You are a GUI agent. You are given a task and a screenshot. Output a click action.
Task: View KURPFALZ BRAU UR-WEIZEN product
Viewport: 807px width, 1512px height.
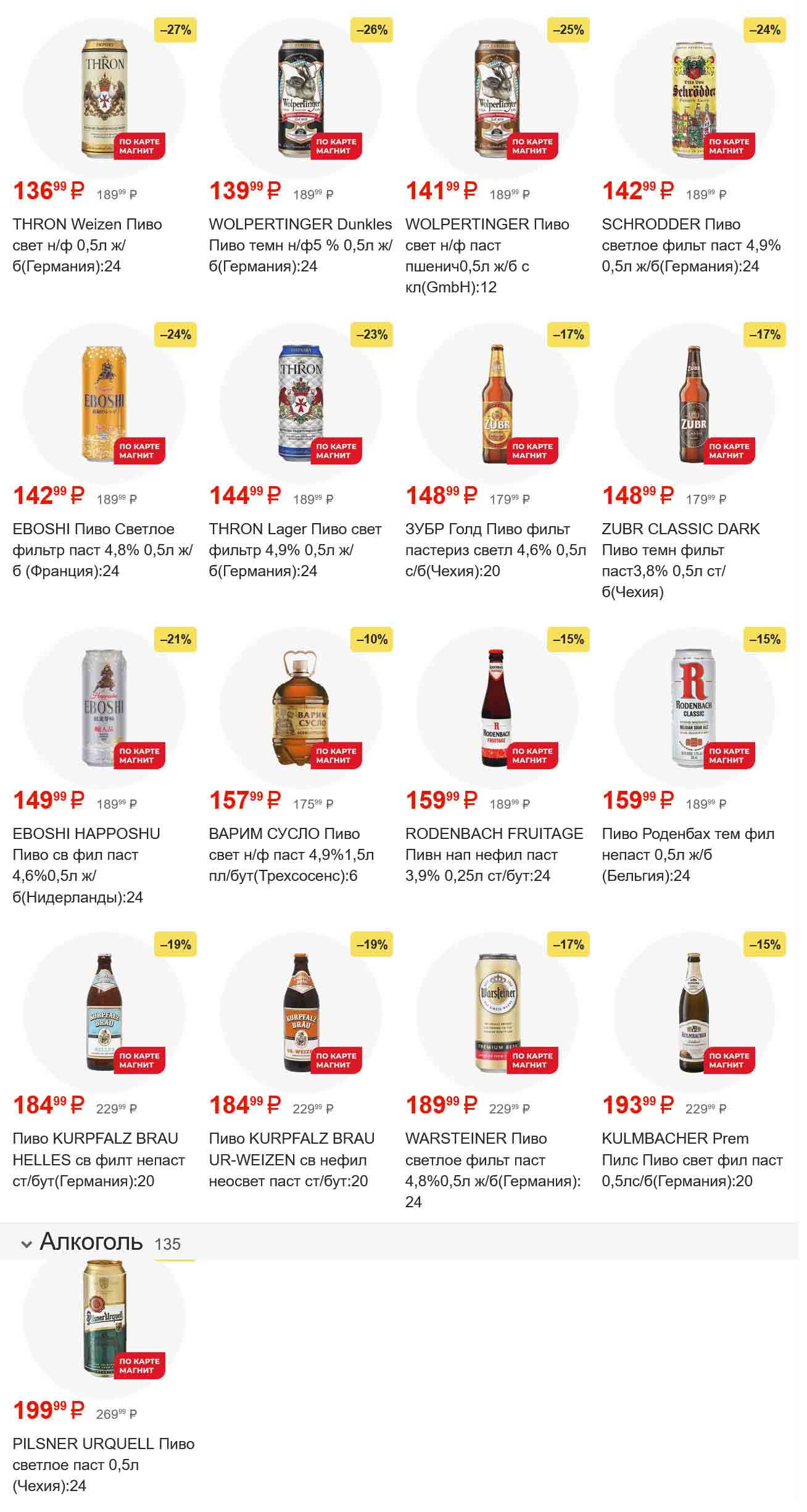(x=300, y=1013)
